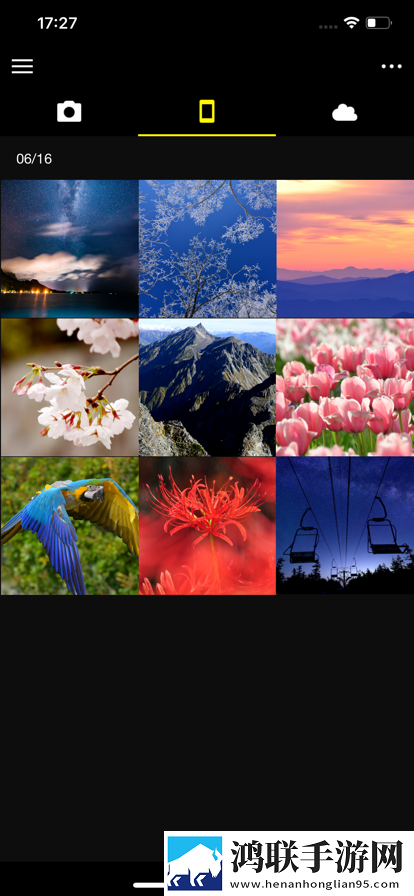
Task: View the blue macaw parrot photo
Action: click(x=69, y=526)
